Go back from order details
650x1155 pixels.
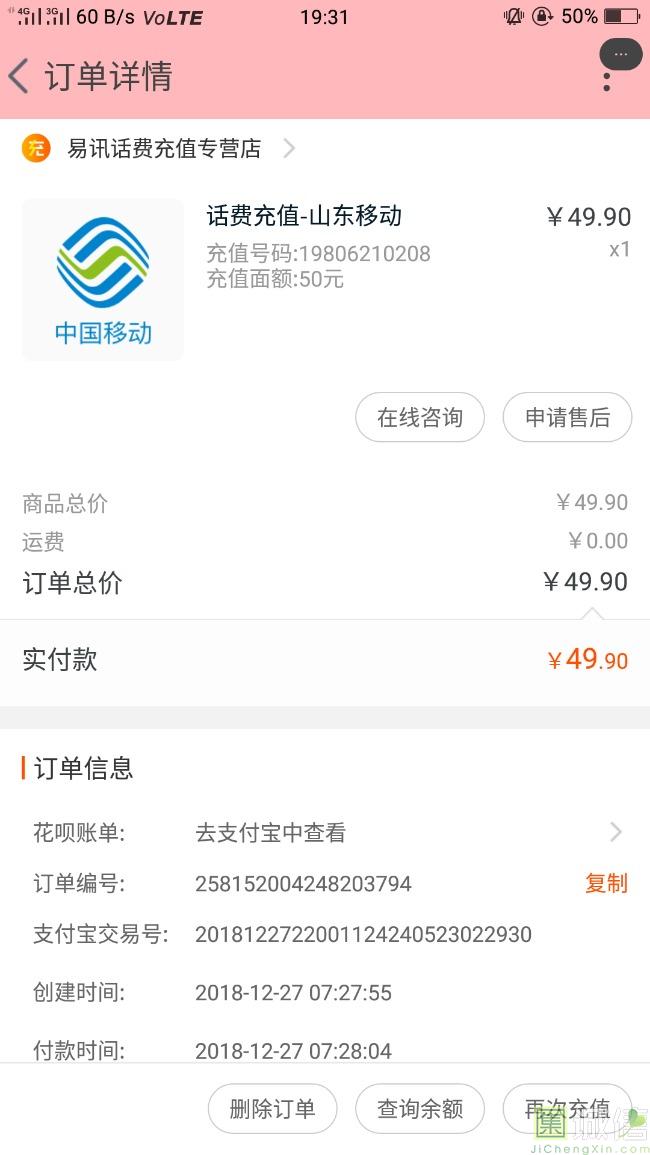[x=19, y=76]
